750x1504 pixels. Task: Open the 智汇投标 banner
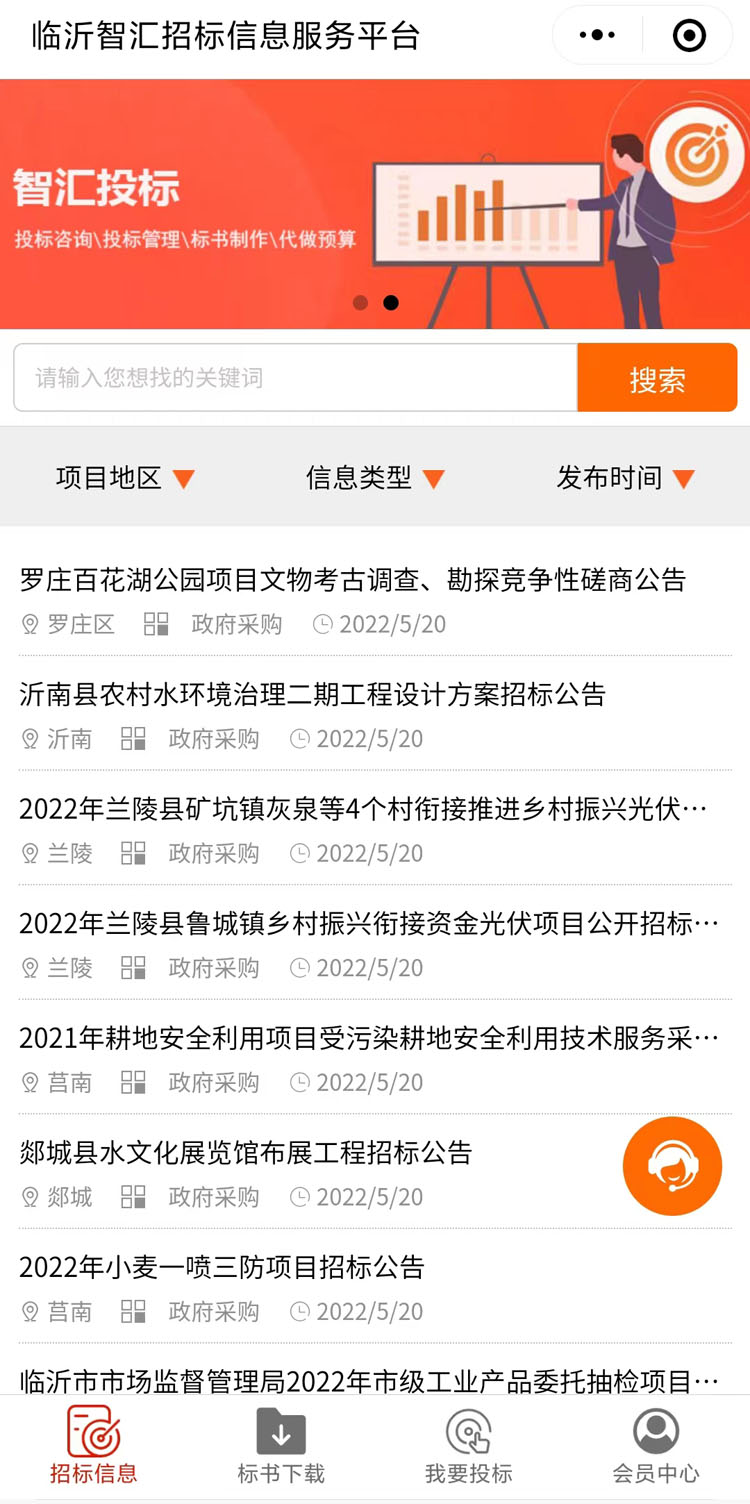375,204
